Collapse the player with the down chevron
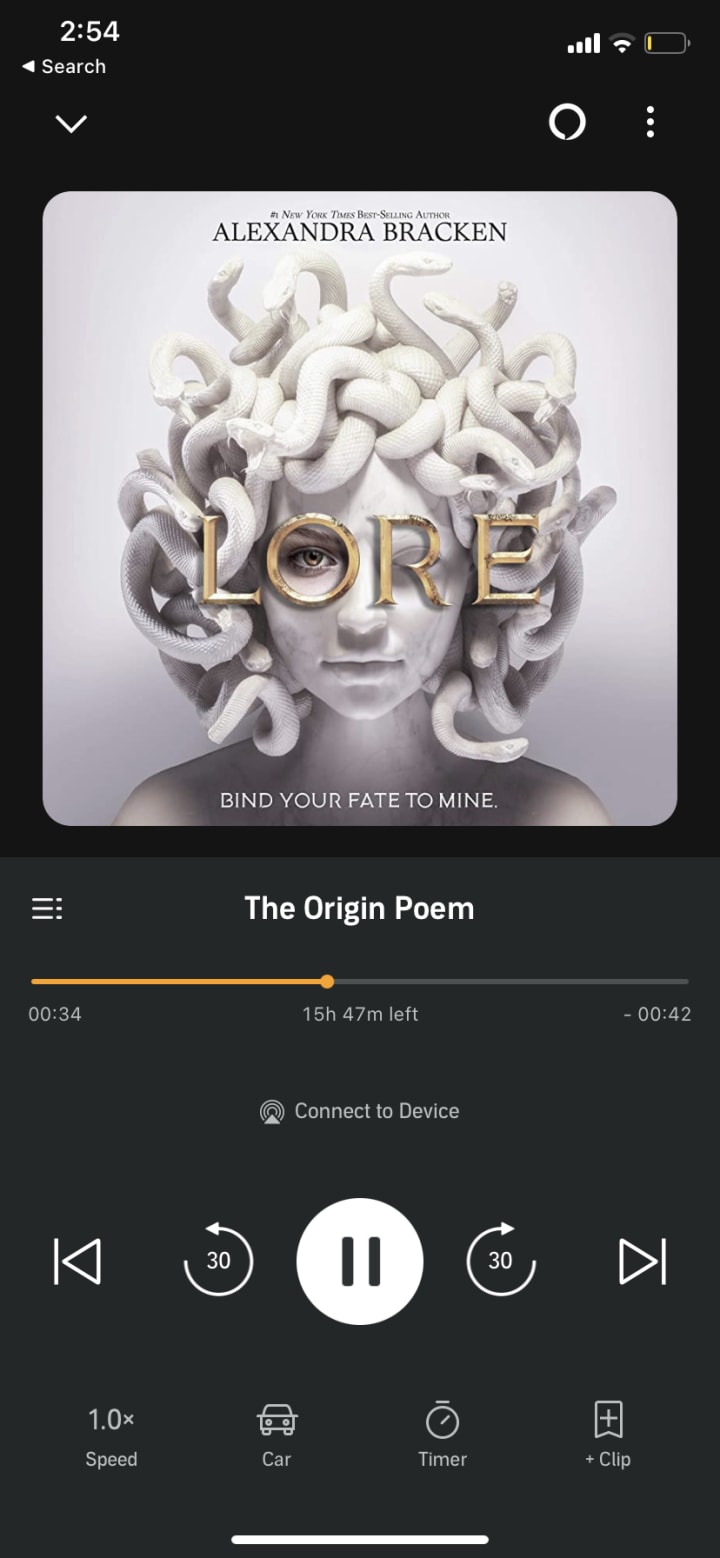Image resolution: width=720 pixels, height=1558 pixels. pos(72,124)
